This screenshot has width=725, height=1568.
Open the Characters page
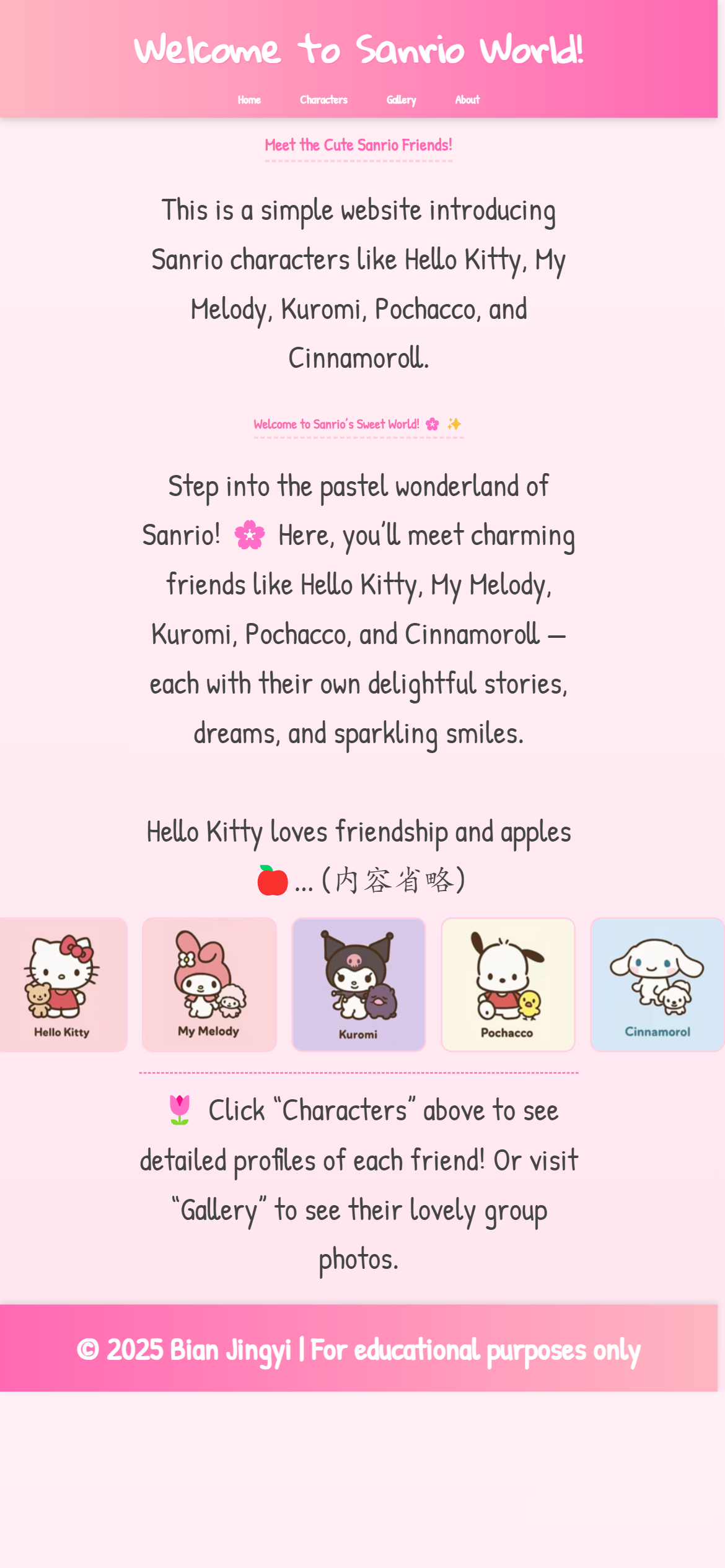[323, 100]
